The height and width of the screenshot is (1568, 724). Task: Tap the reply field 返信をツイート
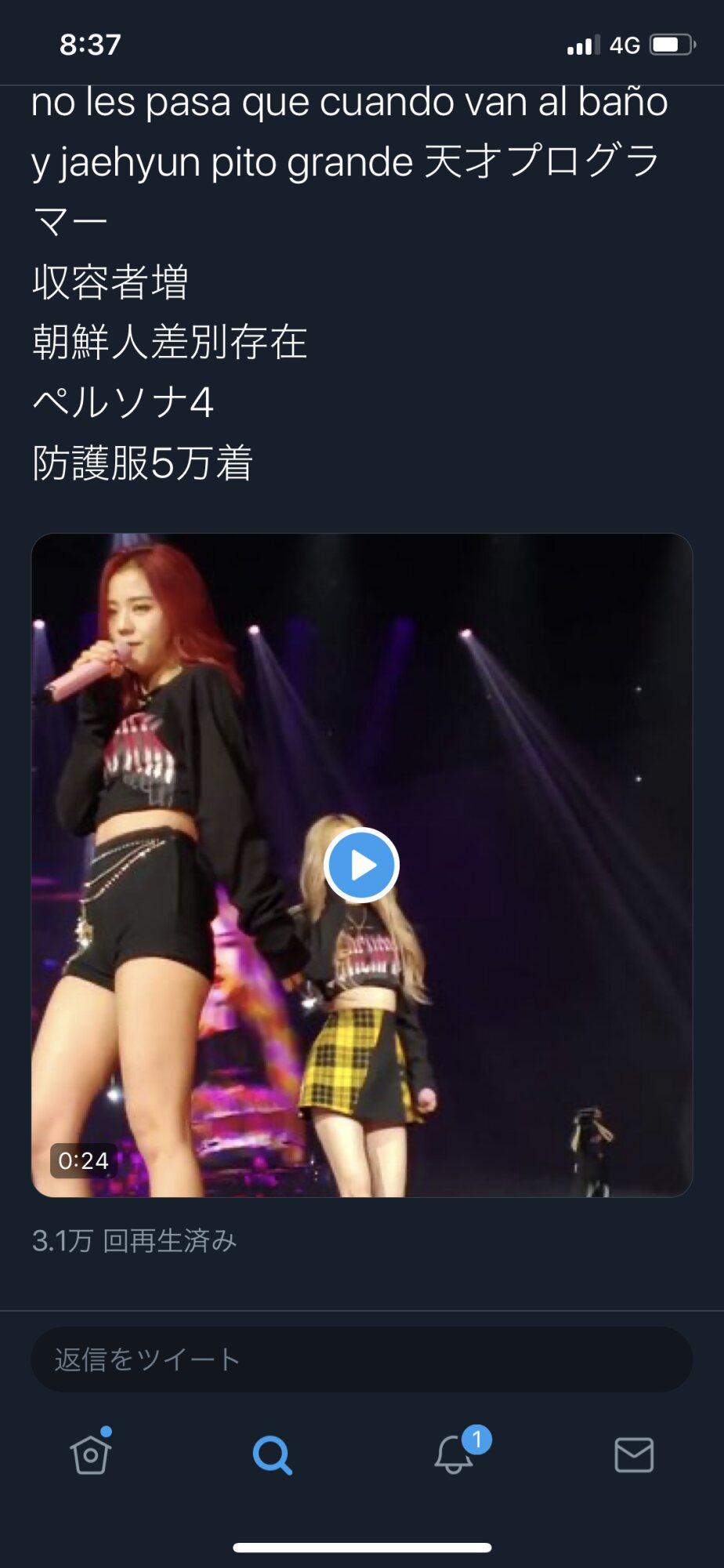[x=361, y=1359]
